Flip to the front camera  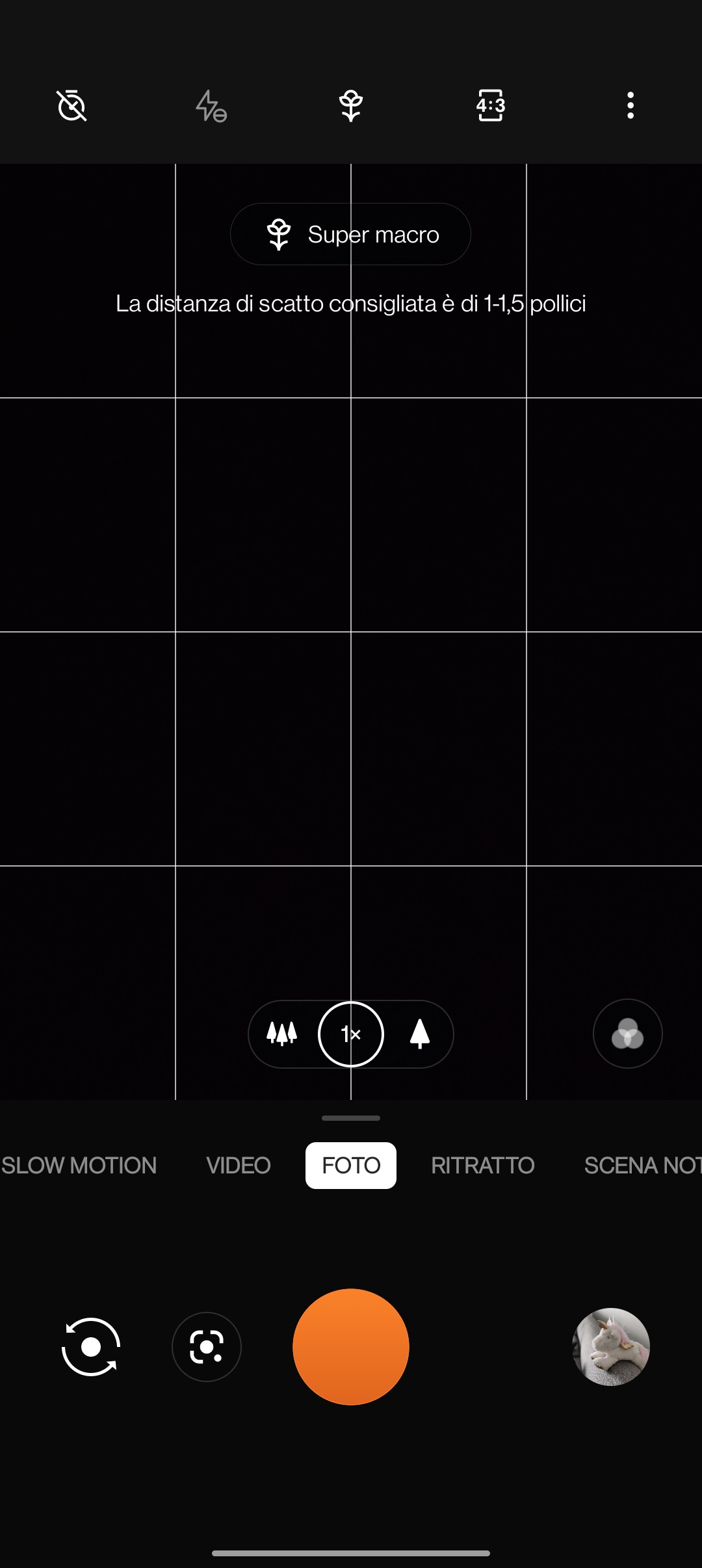coord(91,1347)
